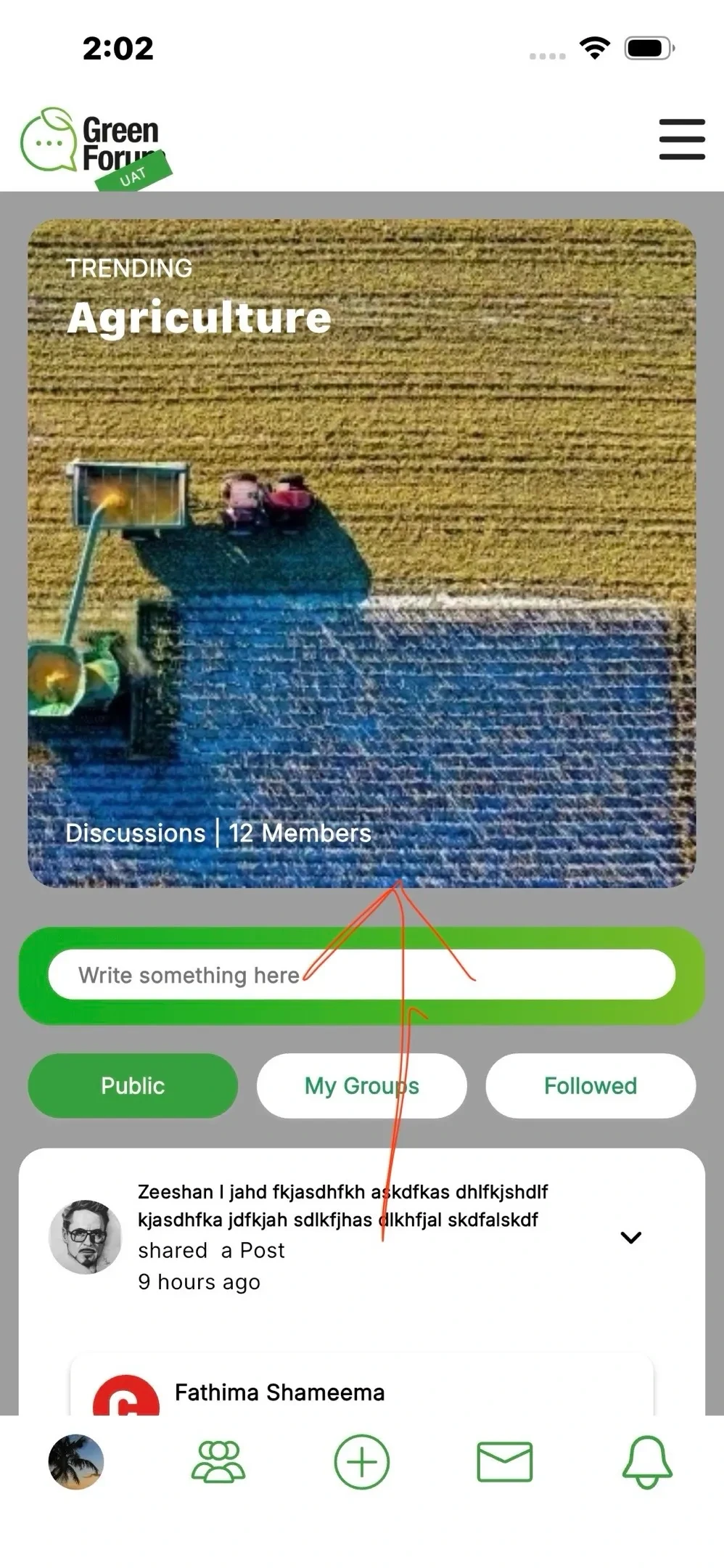
Task: Open the notifications bell
Action: (x=647, y=1461)
